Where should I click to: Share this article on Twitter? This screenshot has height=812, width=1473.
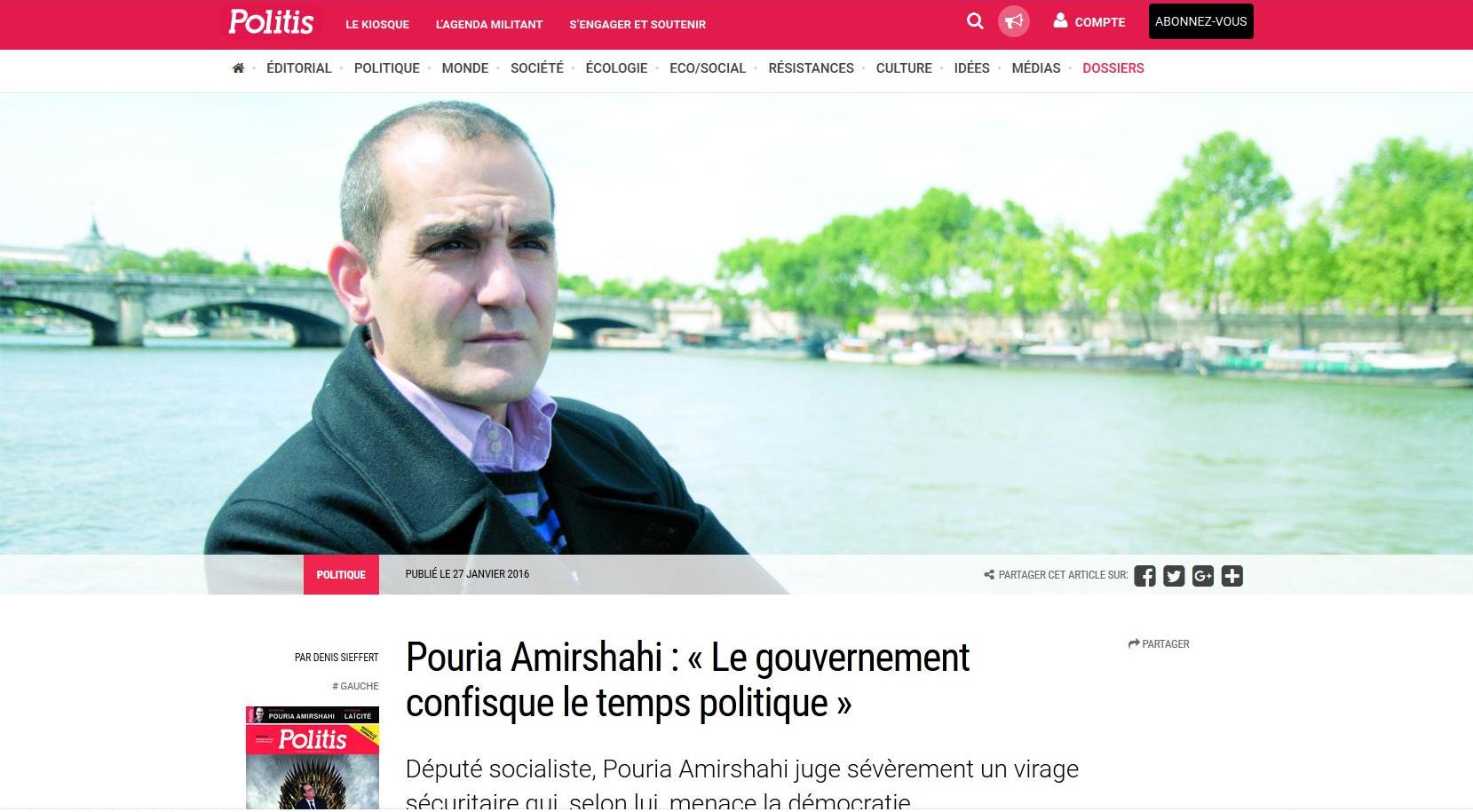(1174, 576)
